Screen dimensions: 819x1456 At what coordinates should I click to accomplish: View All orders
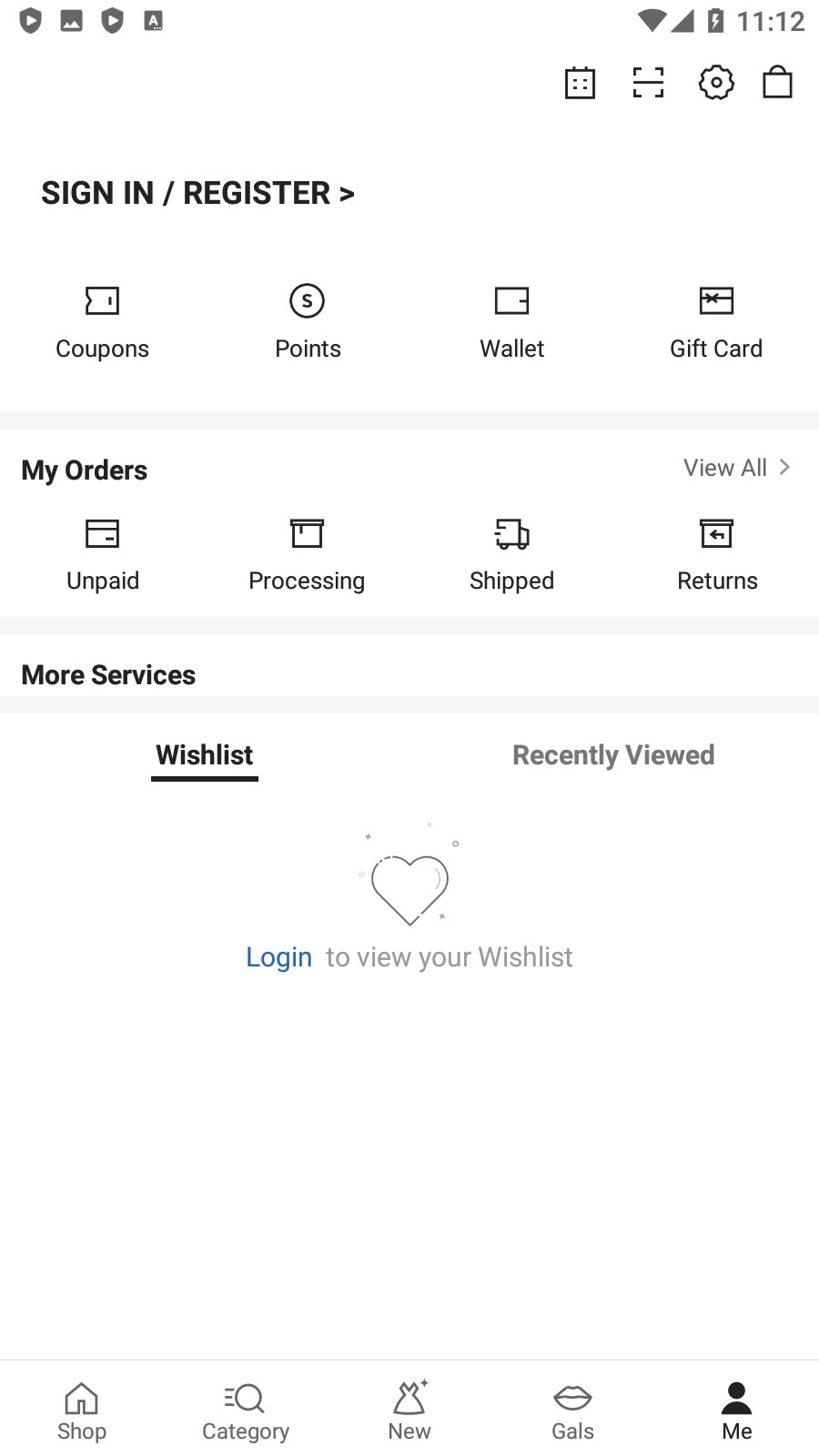[x=736, y=468]
